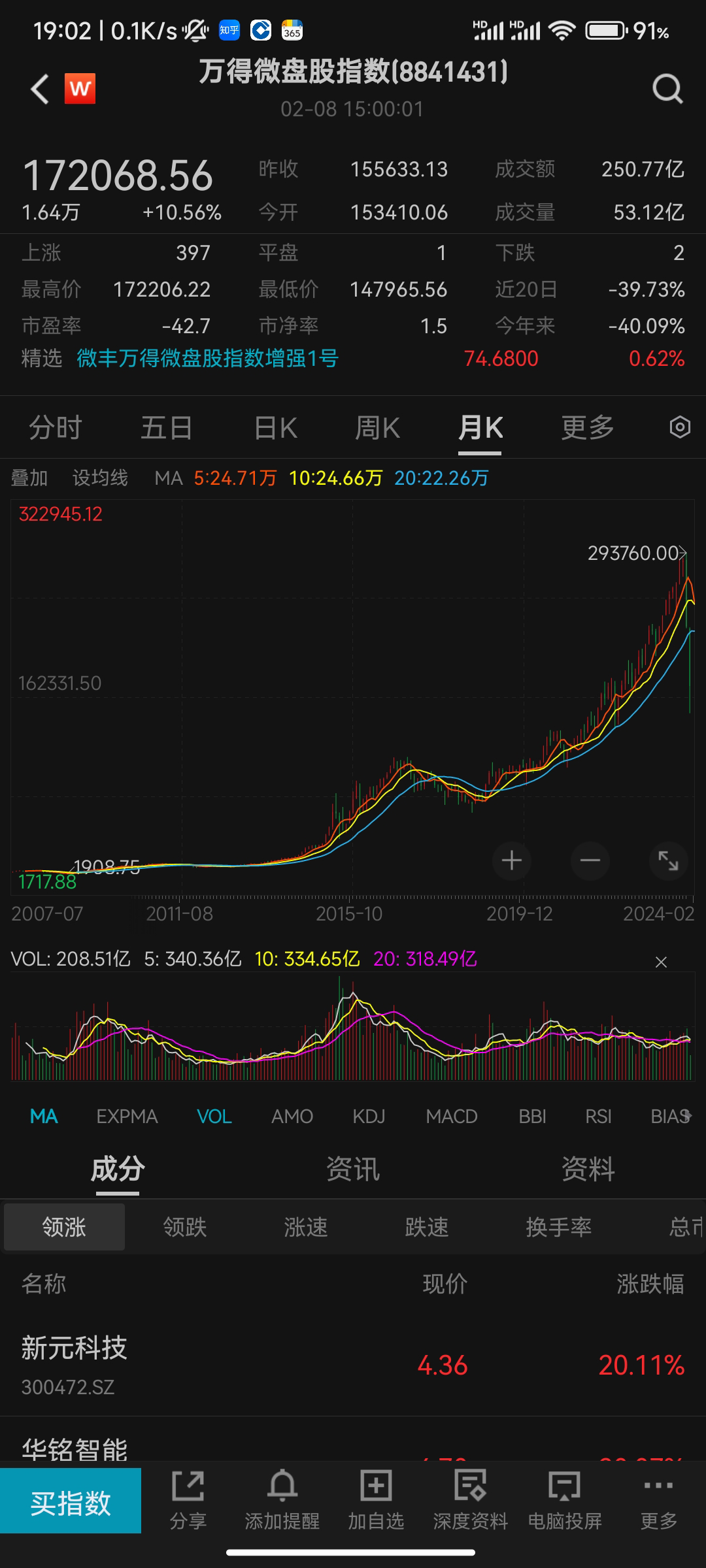Switch to the 周K chart tab
706x1568 pixels.
click(x=377, y=428)
